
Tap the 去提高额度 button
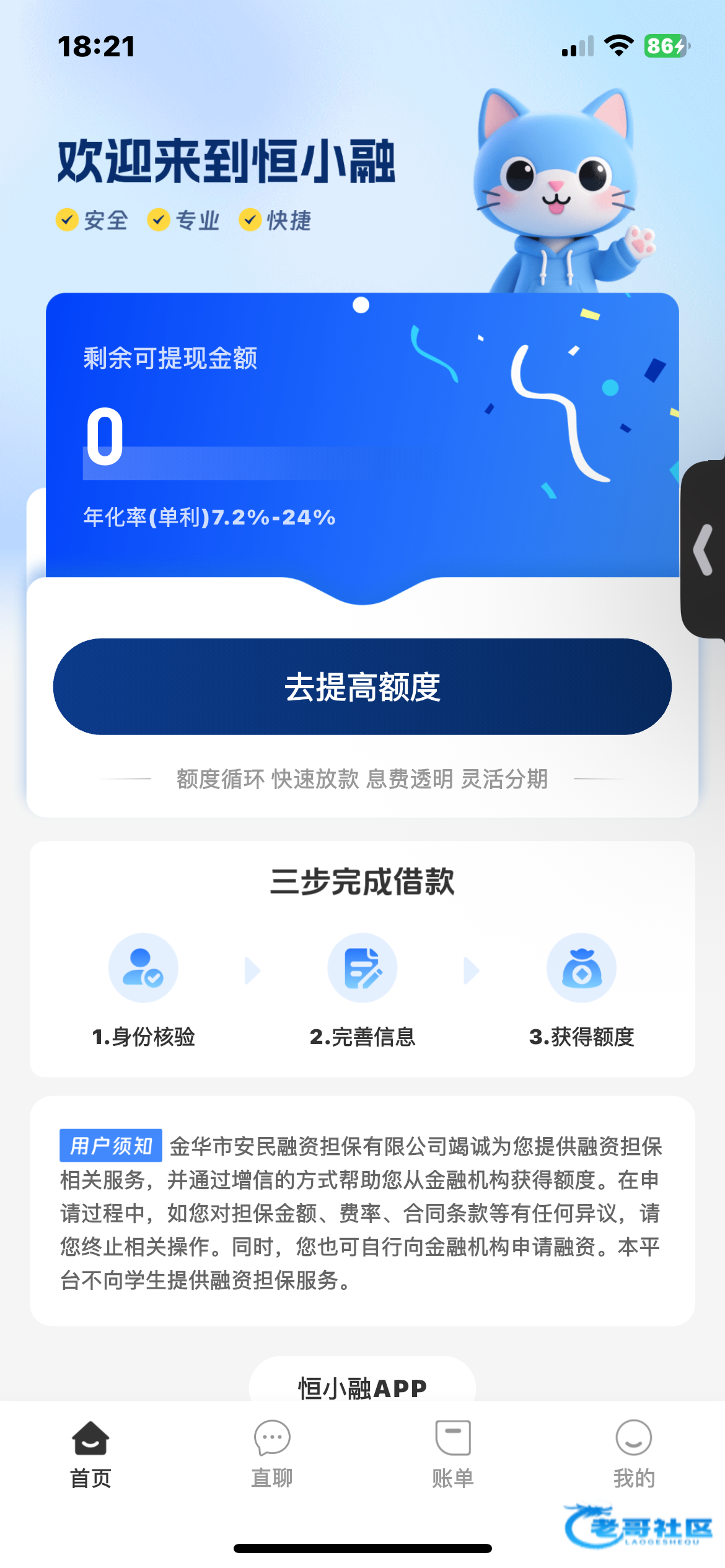click(362, 686)
